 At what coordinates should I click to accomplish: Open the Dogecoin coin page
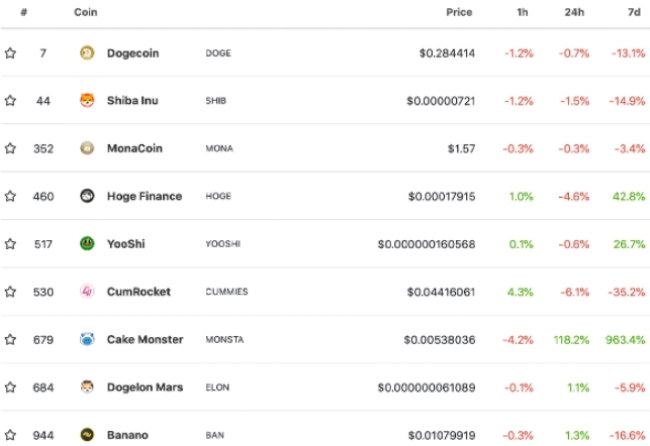coord(132,53)
